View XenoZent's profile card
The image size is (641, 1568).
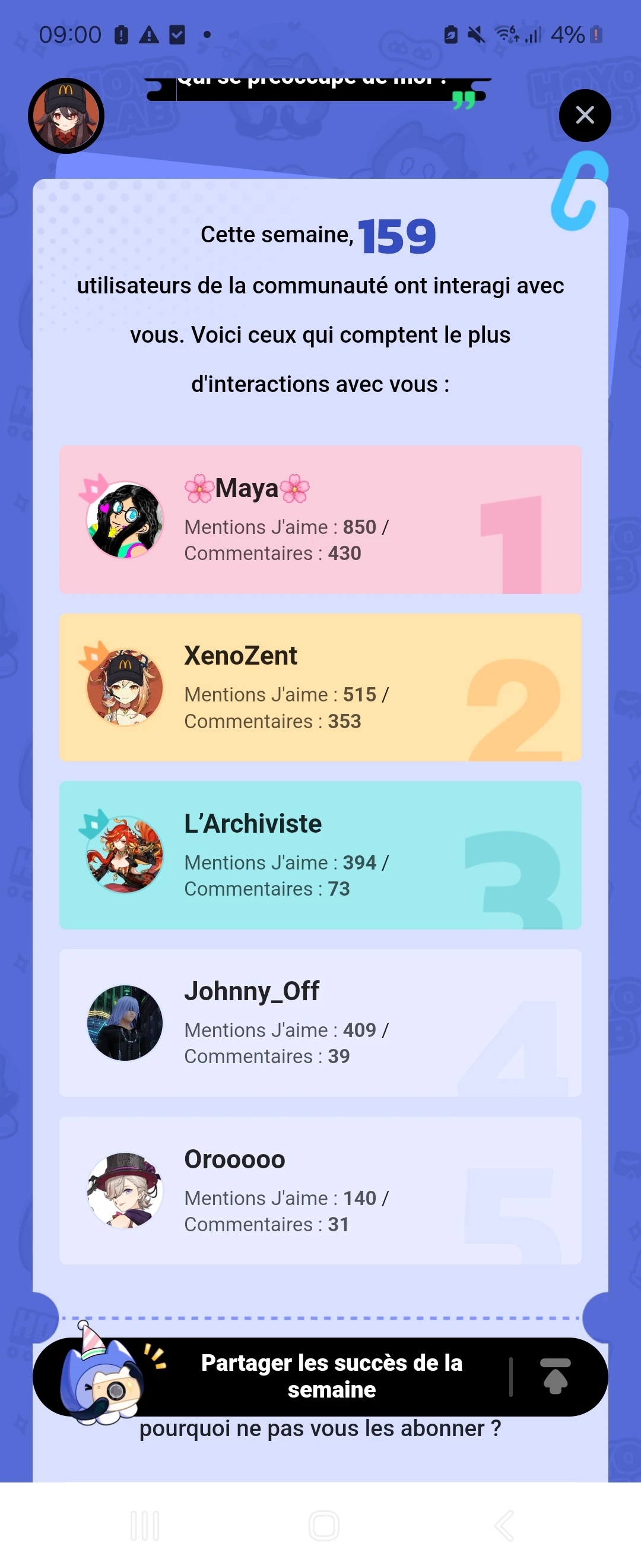coord(320,687)
